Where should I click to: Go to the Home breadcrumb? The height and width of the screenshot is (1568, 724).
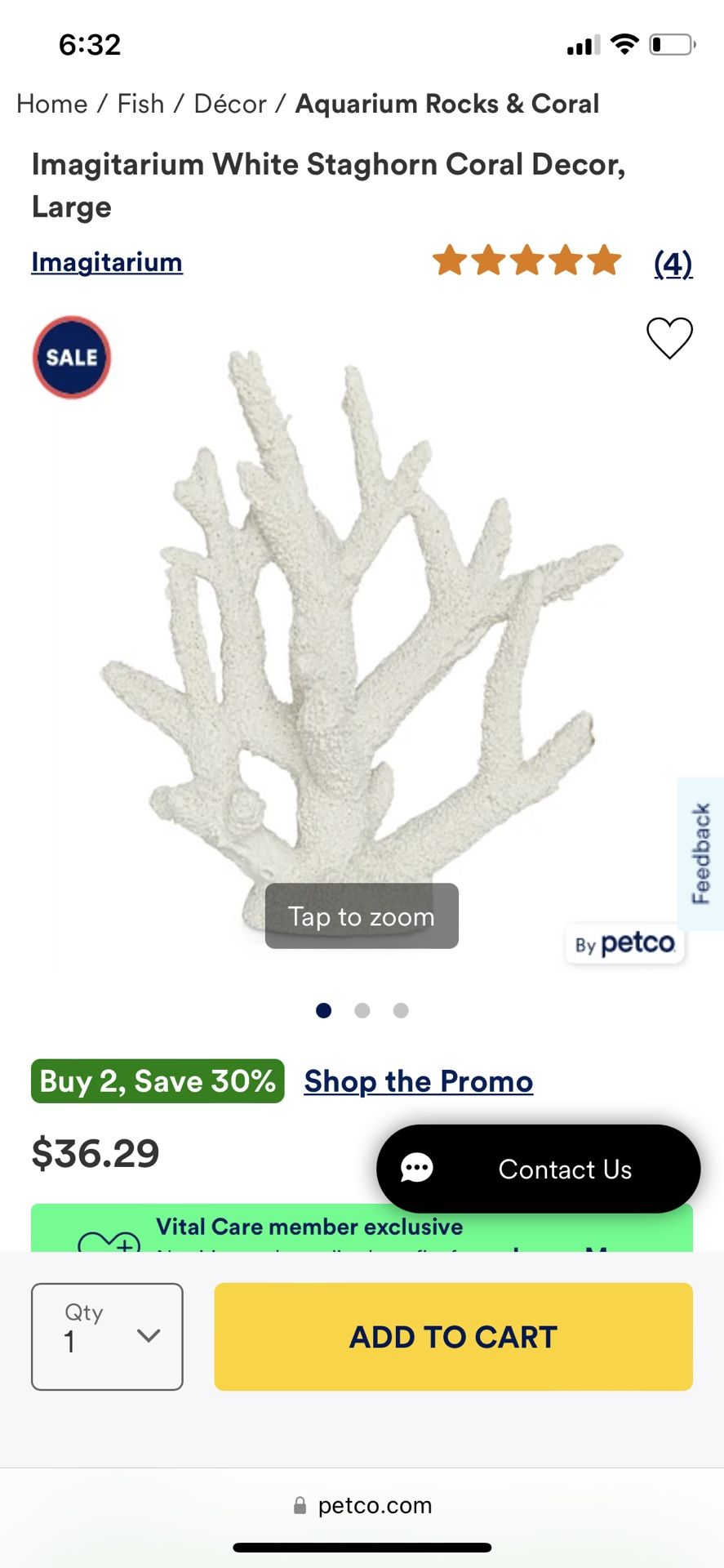[52, 104]
